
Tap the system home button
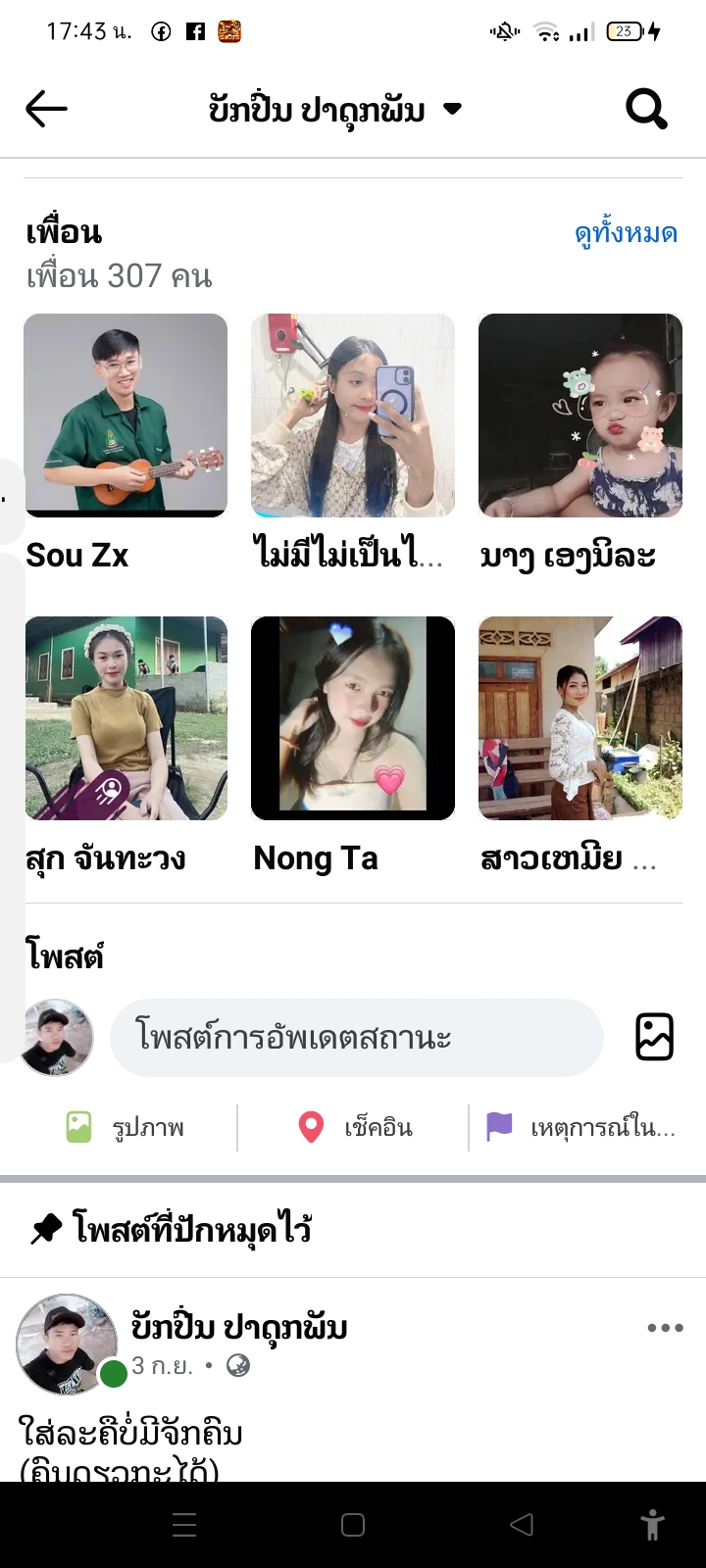click(x=353, y=1525)
